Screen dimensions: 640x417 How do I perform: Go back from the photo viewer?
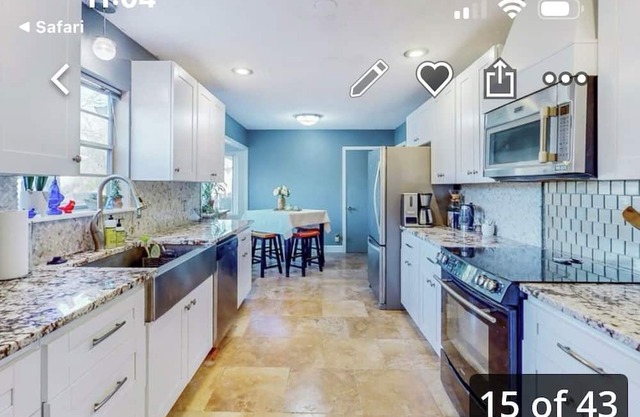click(x=61, y=79)
